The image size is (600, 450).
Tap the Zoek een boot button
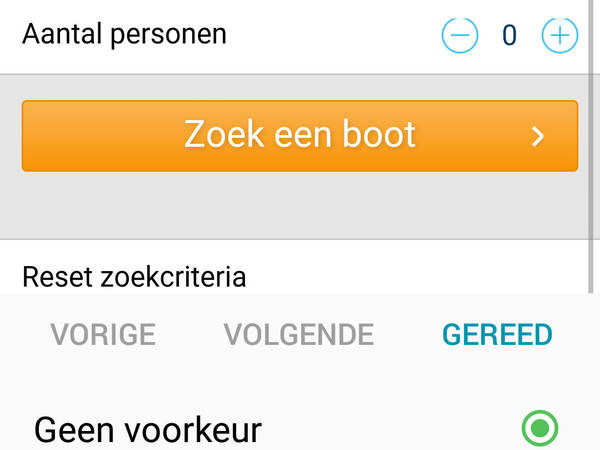click(x=300, y=136)
